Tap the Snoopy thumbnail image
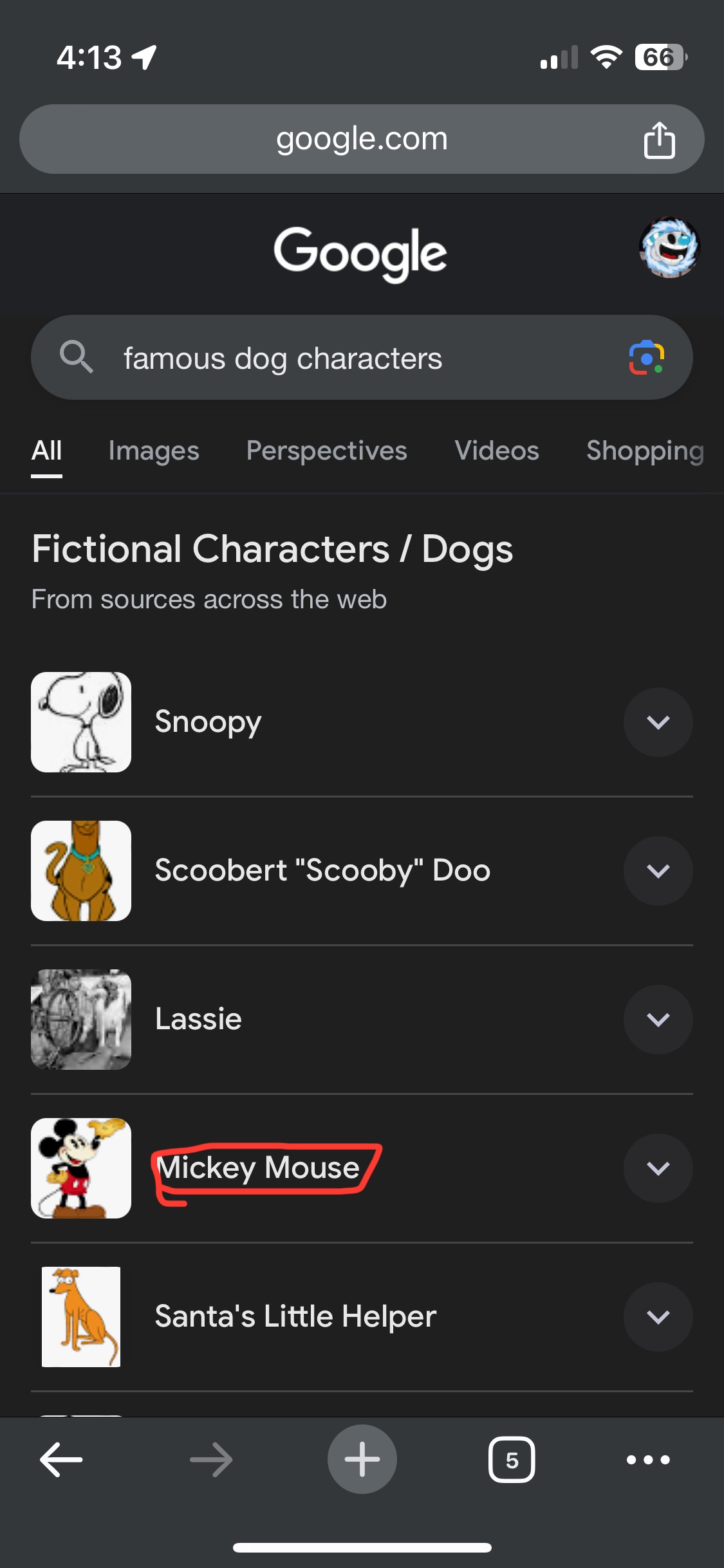Screen dimensions: 724x1568 pos(81,722)
